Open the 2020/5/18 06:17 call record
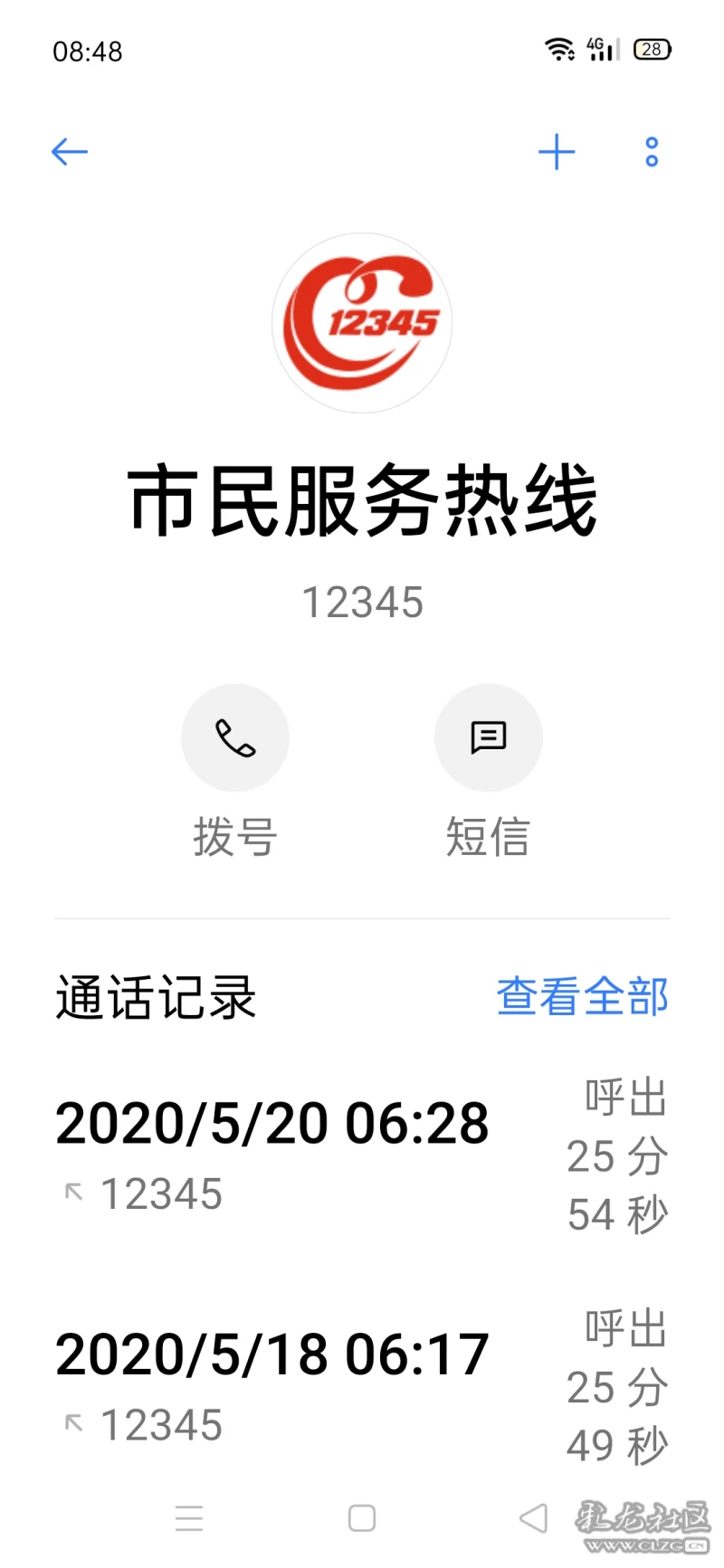This screenshot has width=724, height=1568. pos(362,1386)
